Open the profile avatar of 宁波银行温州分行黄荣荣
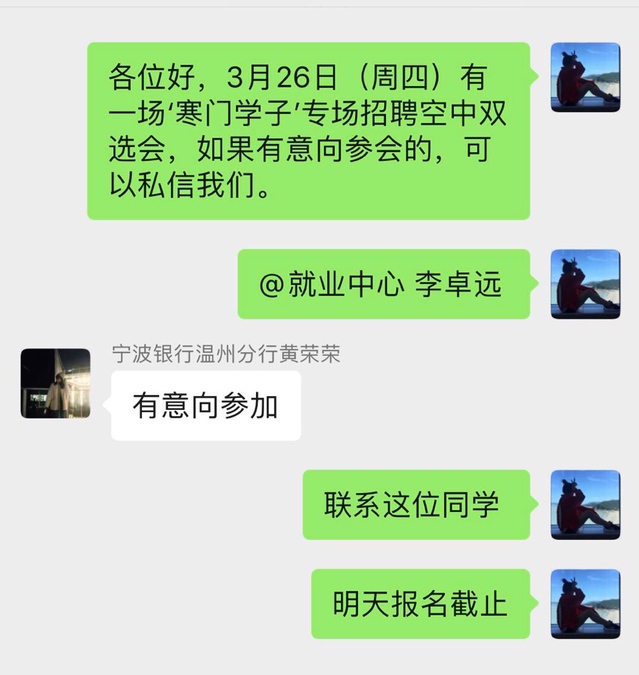Screen dimensions: 639x675 point(55,383)
